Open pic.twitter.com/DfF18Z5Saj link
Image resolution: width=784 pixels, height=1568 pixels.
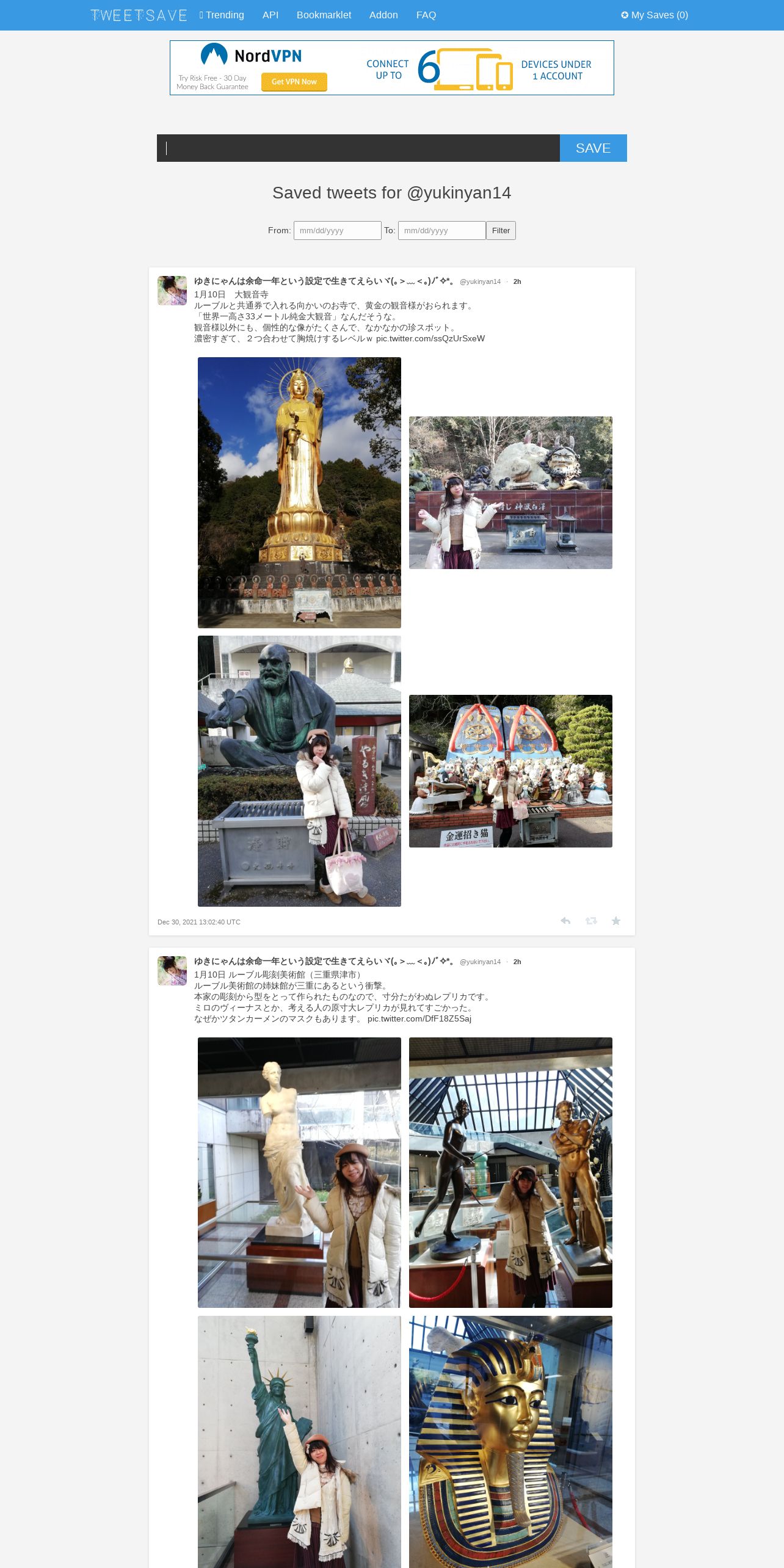419,1019
